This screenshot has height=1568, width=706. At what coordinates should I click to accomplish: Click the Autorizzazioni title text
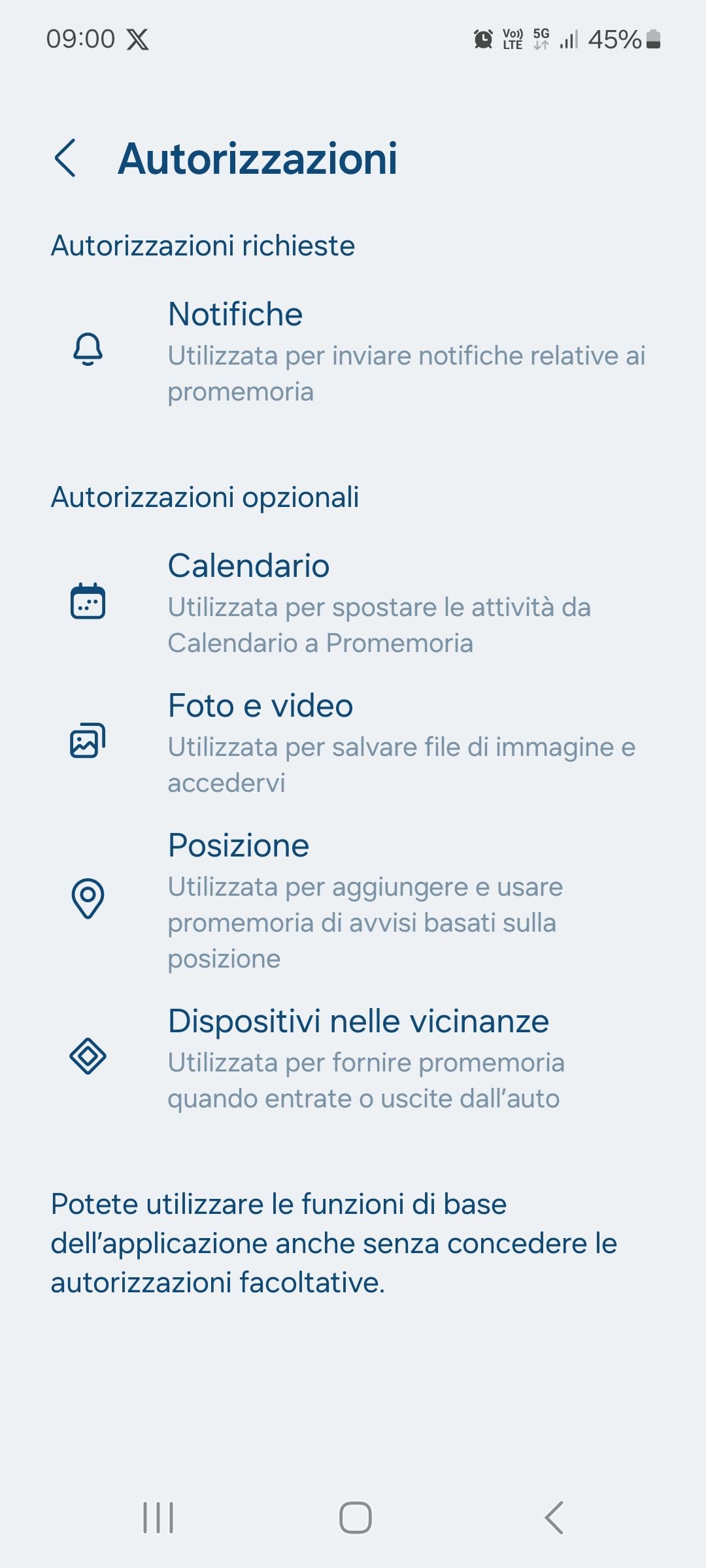click(259, 157)
